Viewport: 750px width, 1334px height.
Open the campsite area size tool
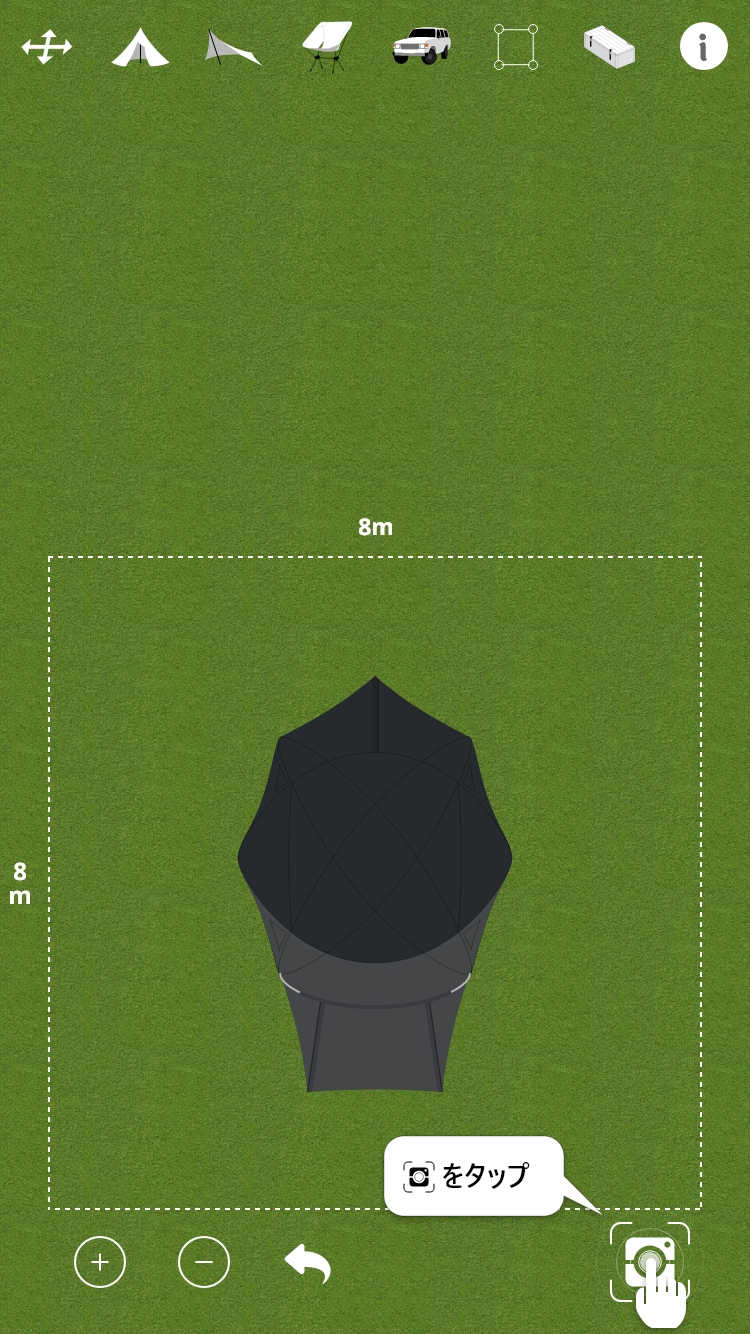(x=515, y=47)
